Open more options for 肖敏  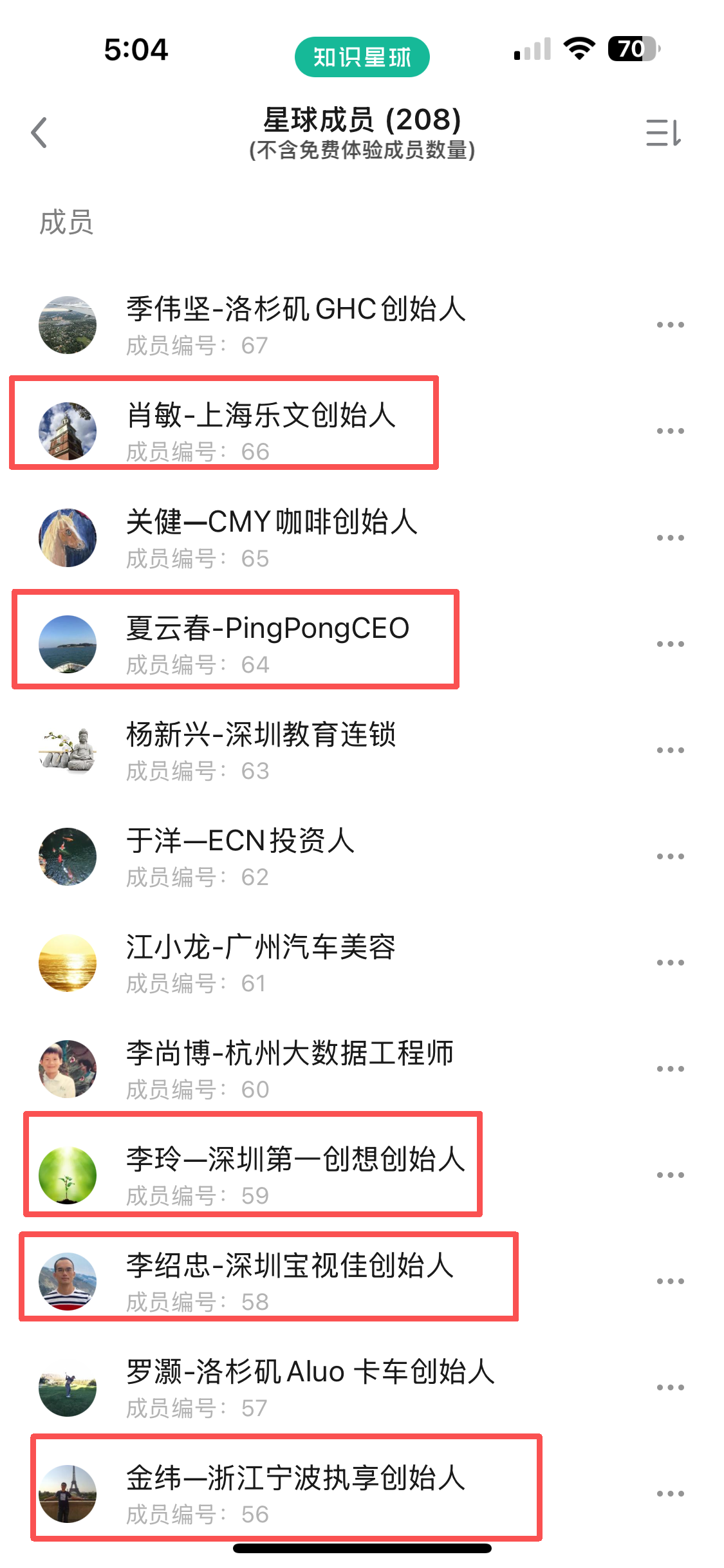[670, 431]
